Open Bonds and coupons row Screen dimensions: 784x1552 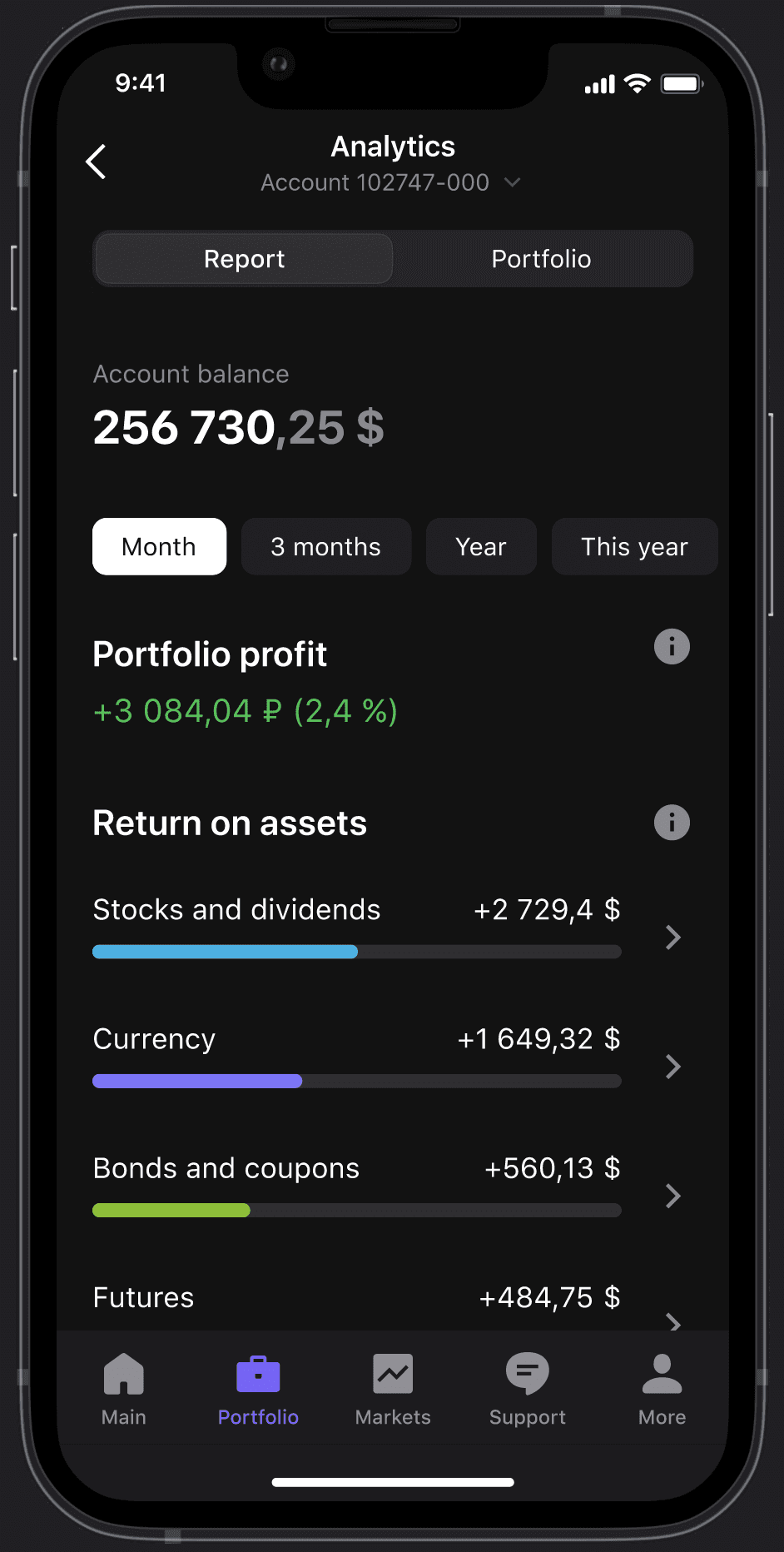pos(391,1186)
